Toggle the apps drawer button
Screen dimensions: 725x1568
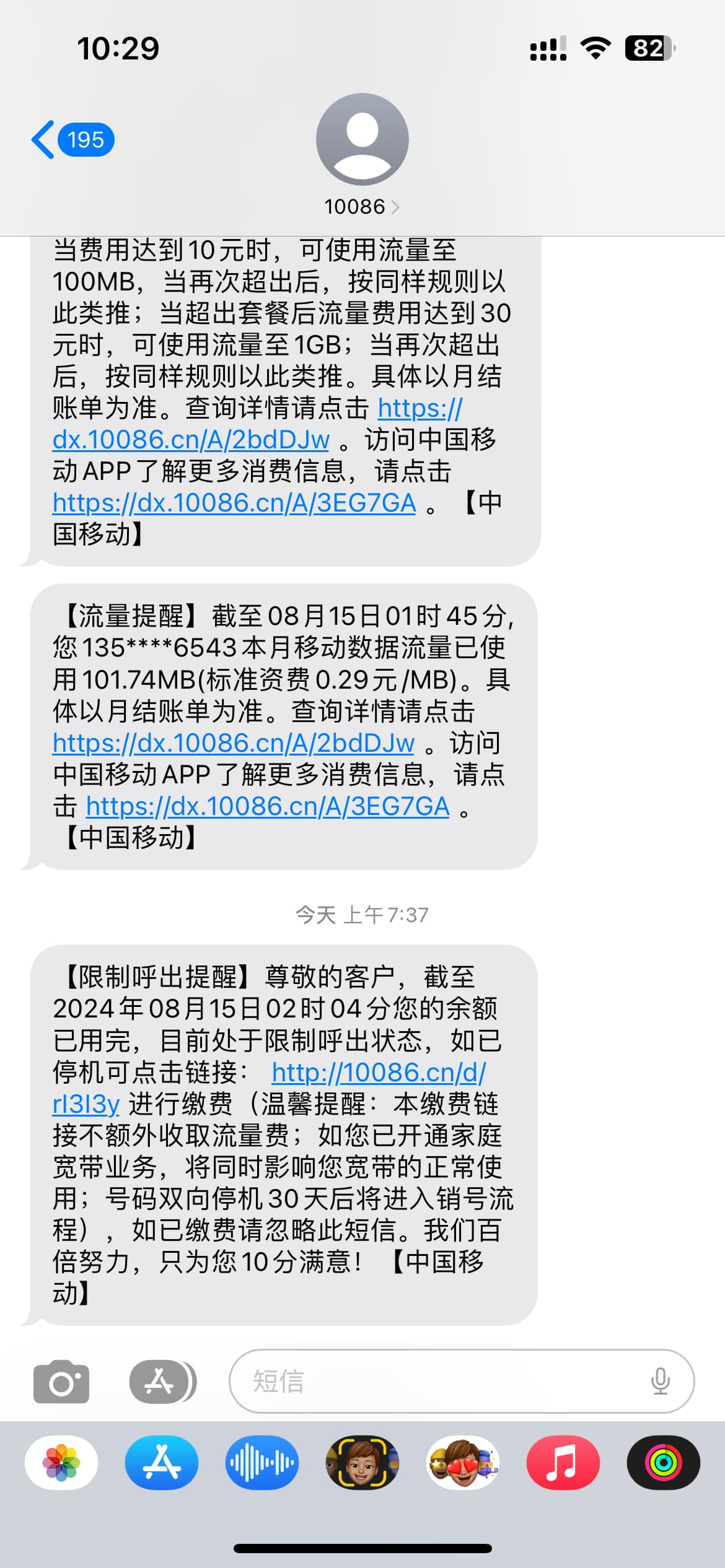coord(163,1382)
